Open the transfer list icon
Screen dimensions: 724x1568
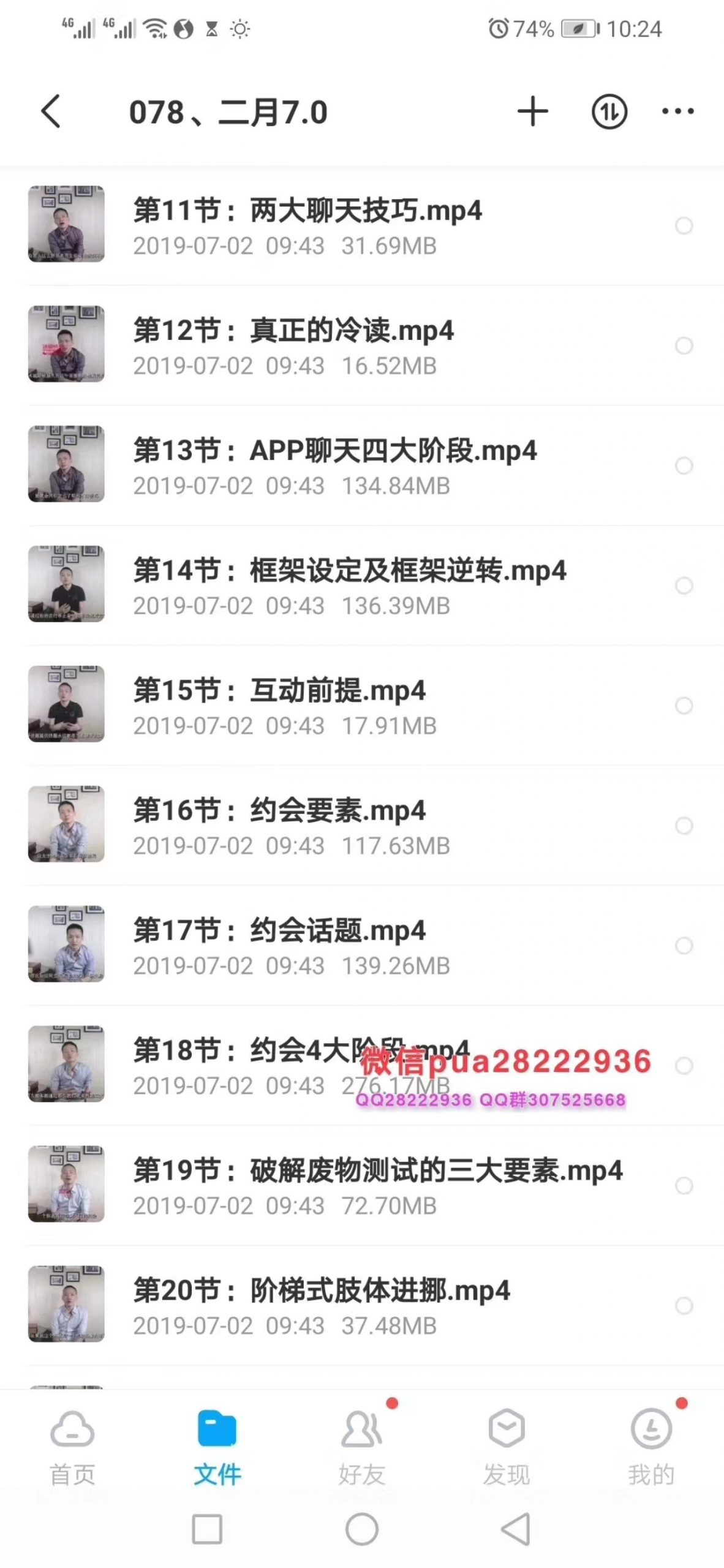coord(609,111)
